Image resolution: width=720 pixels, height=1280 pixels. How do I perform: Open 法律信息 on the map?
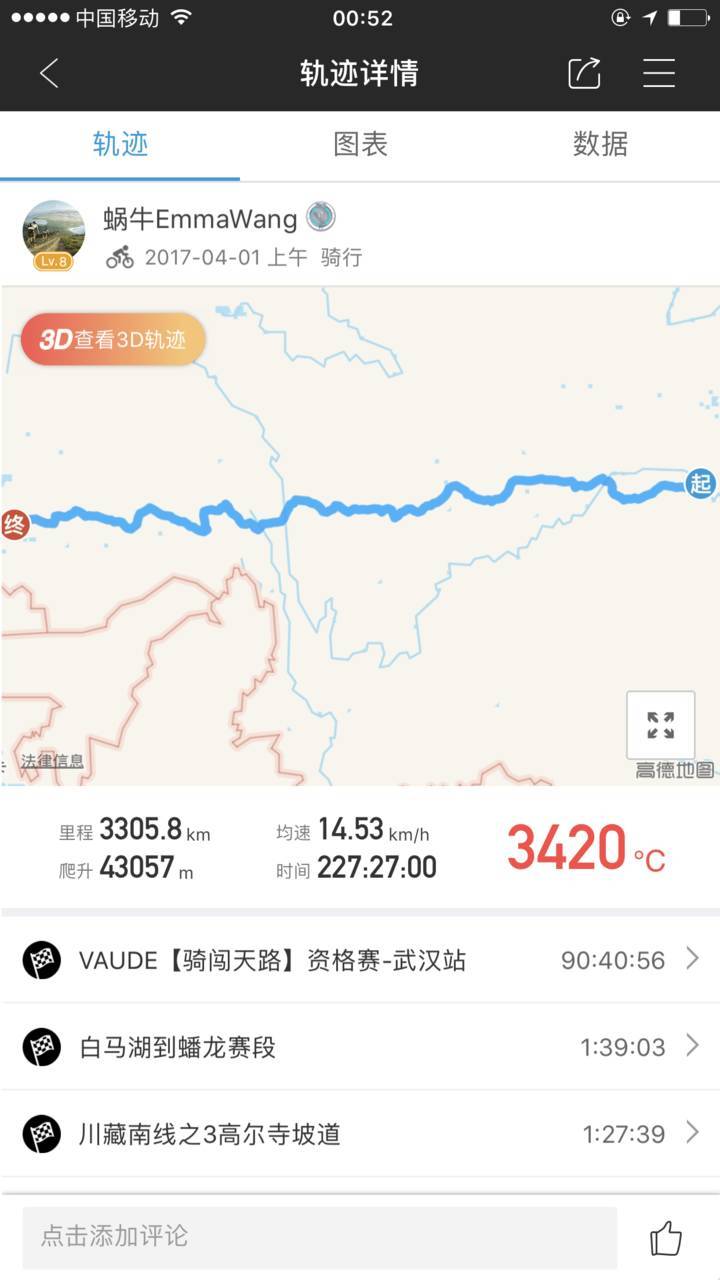52,761
